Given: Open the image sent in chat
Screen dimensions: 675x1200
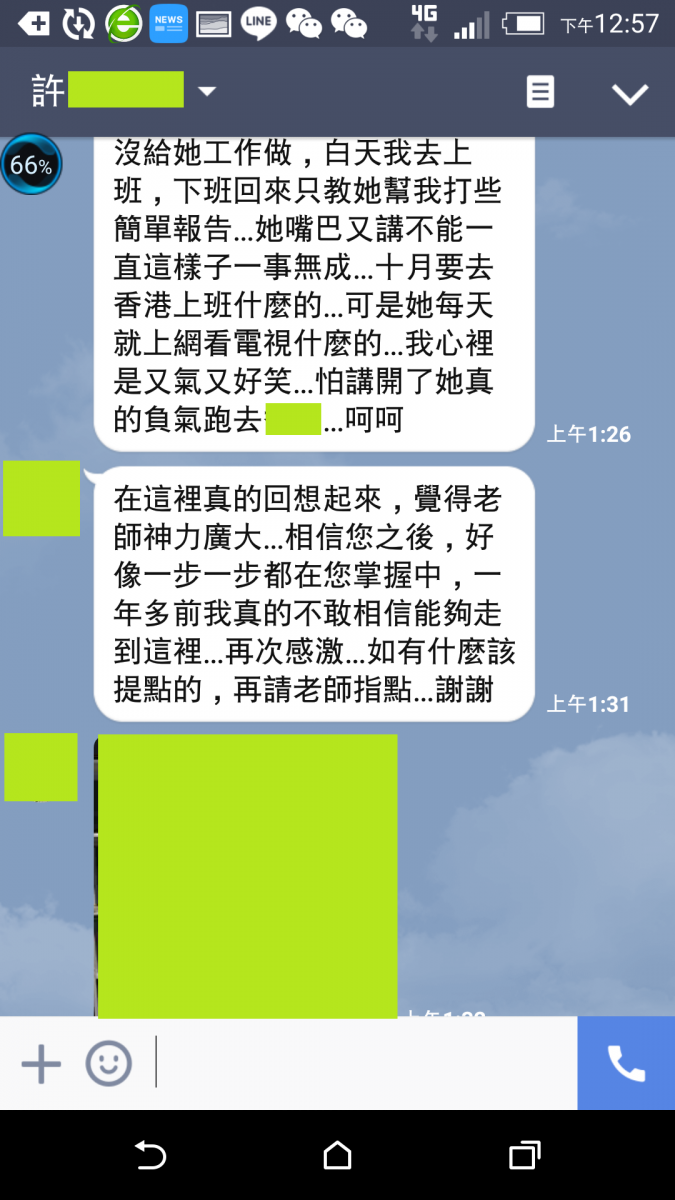Looking at the screenshot, I should point(247,875).
